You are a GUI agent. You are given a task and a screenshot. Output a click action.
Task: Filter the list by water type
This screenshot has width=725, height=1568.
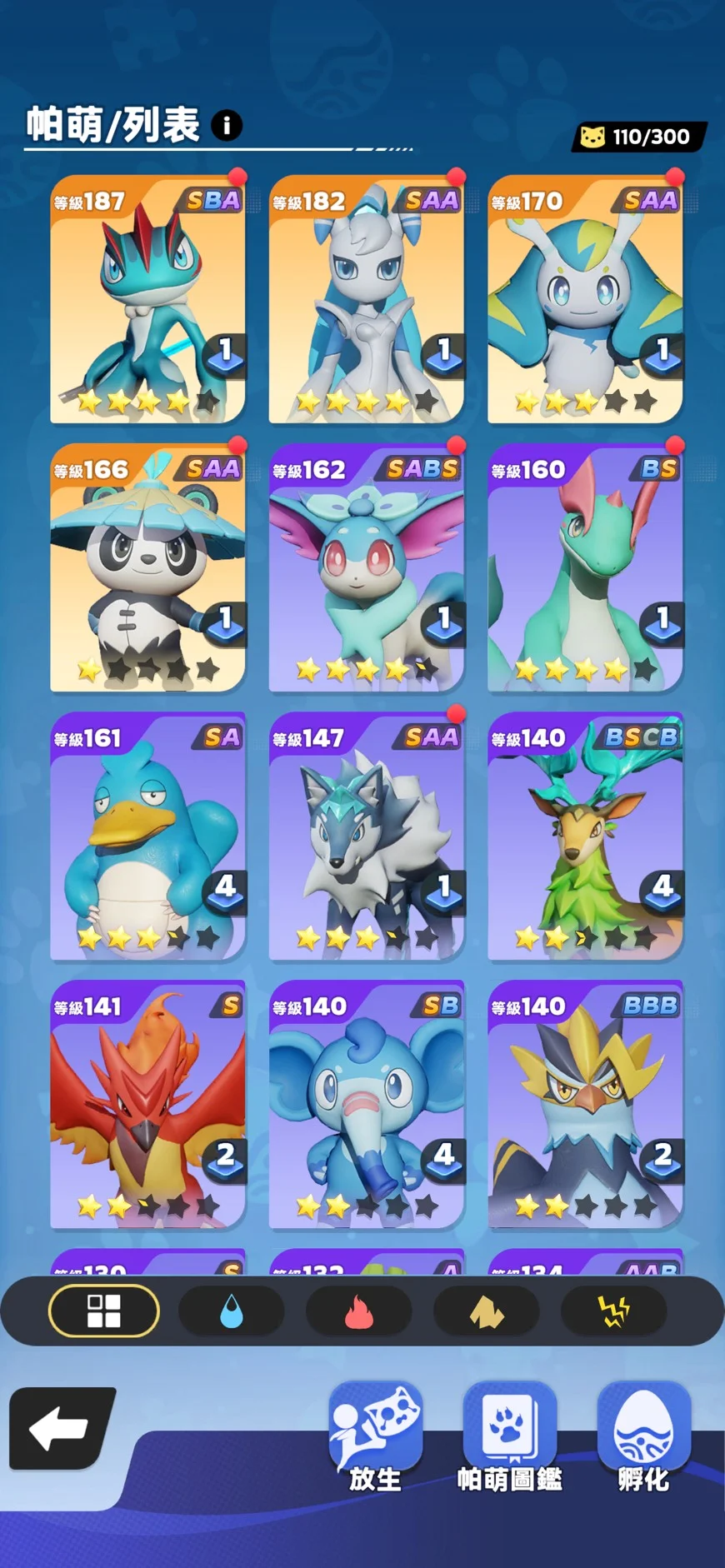232,1311
